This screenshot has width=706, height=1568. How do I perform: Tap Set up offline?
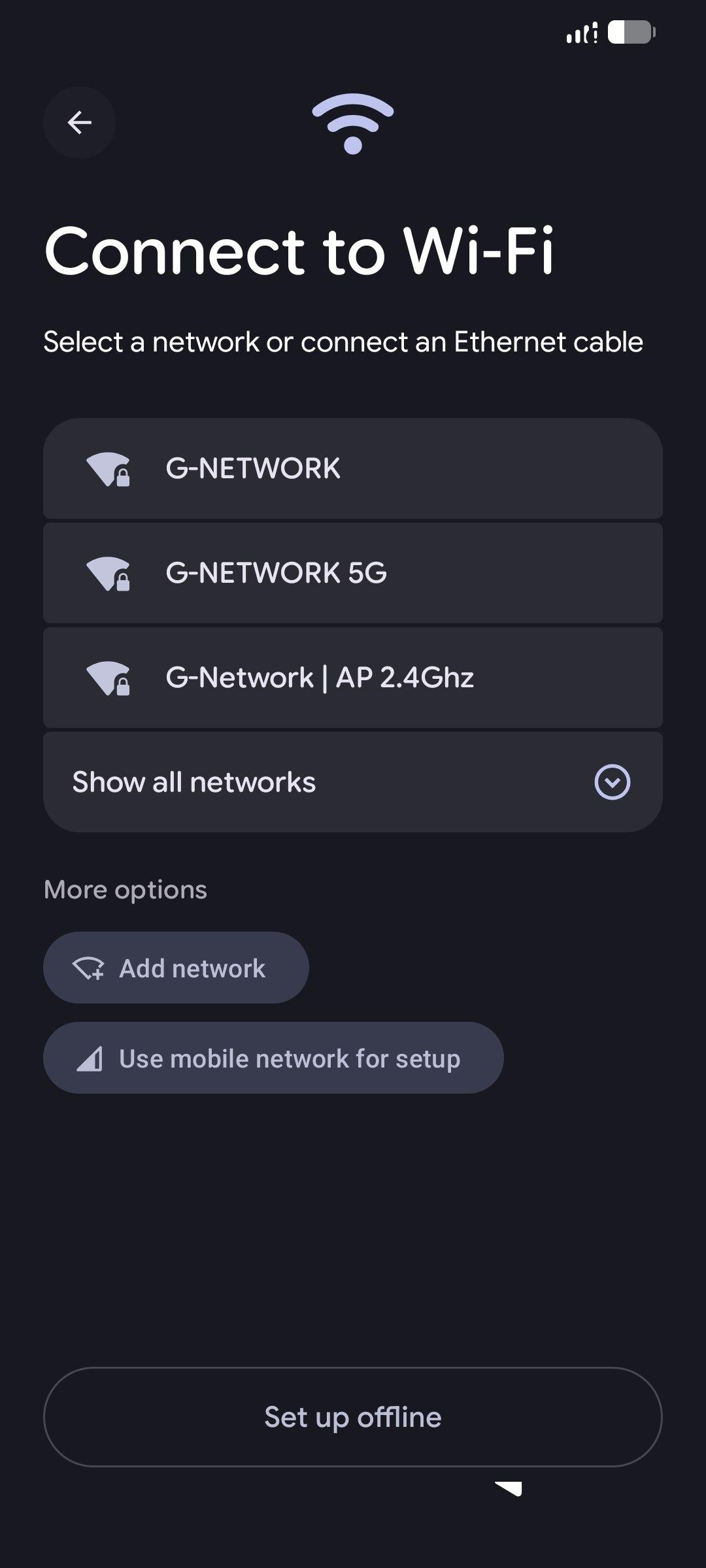(x=353, y=1417)
